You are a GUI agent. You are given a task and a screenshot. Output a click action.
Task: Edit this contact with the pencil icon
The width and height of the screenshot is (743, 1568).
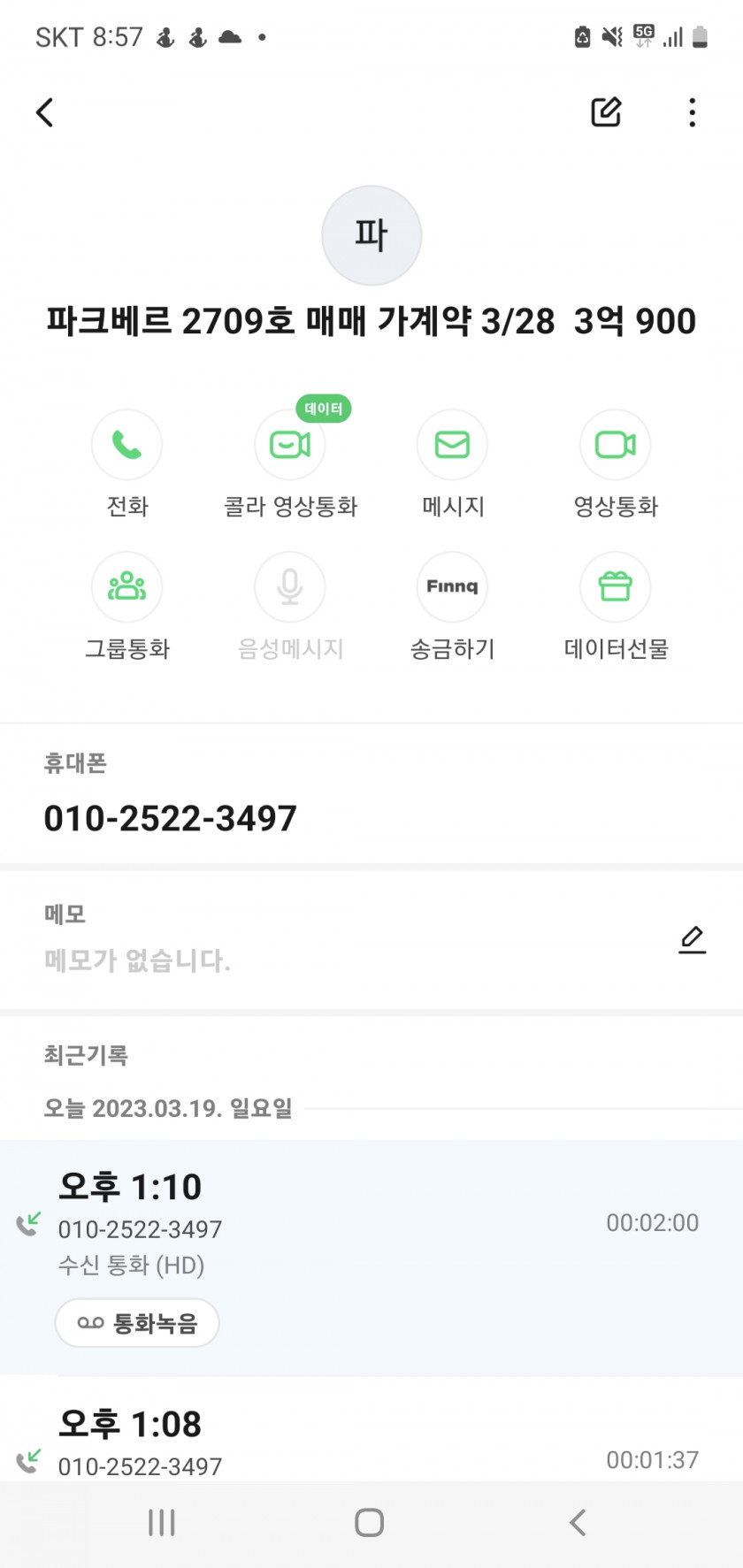click(x=606, y=112)
